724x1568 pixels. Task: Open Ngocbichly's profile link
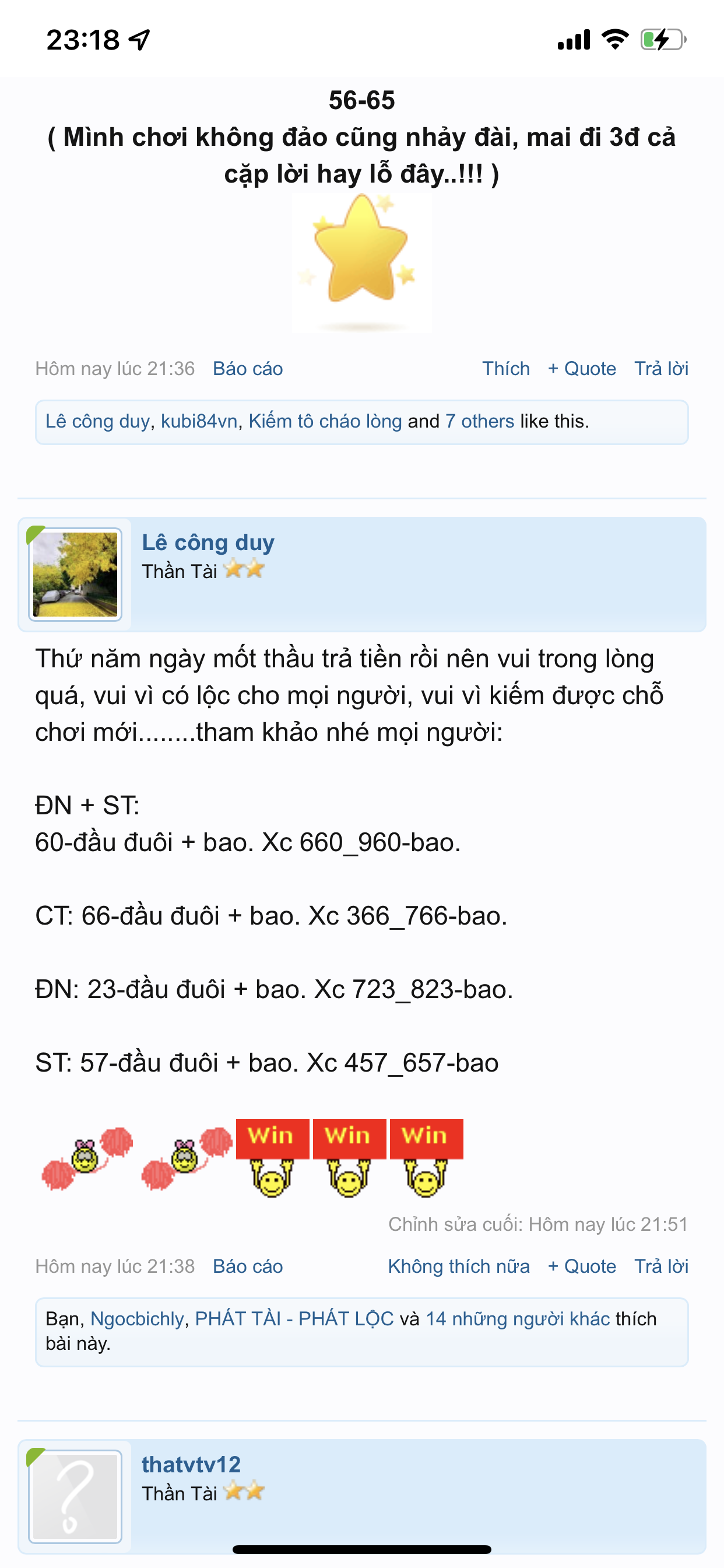coord(137,1318)
